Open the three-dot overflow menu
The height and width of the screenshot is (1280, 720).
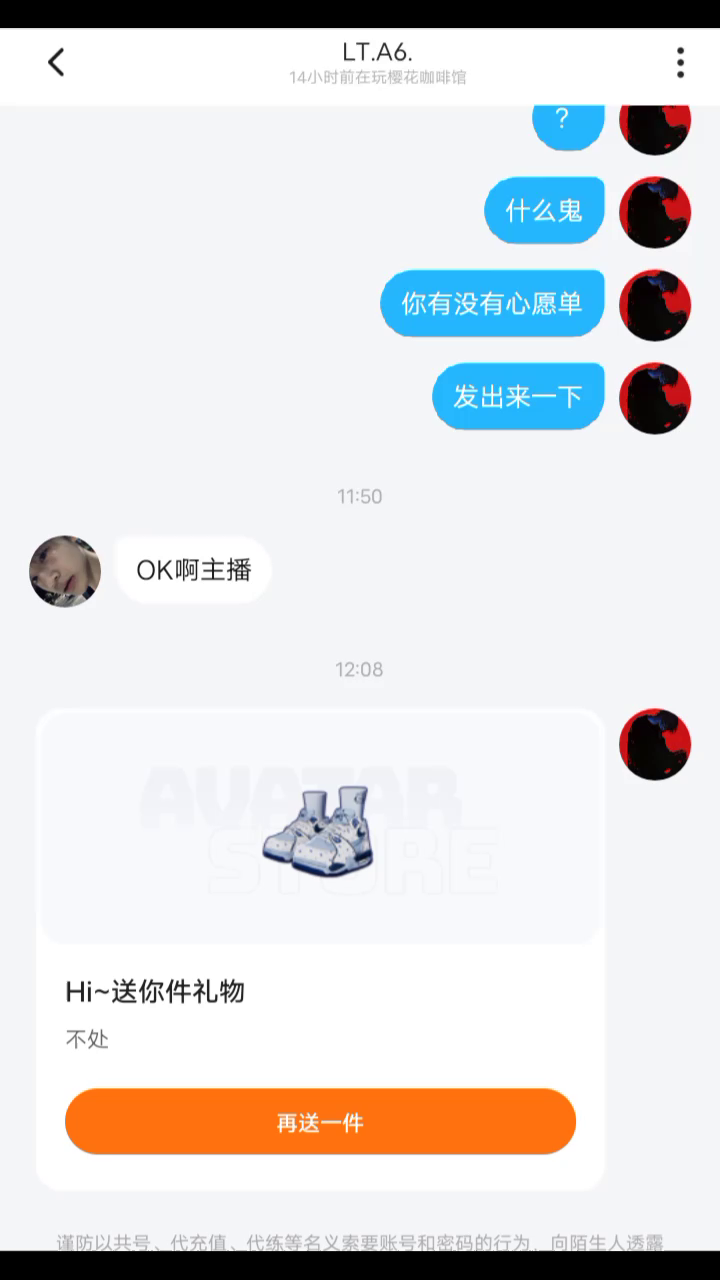point(680,62)
